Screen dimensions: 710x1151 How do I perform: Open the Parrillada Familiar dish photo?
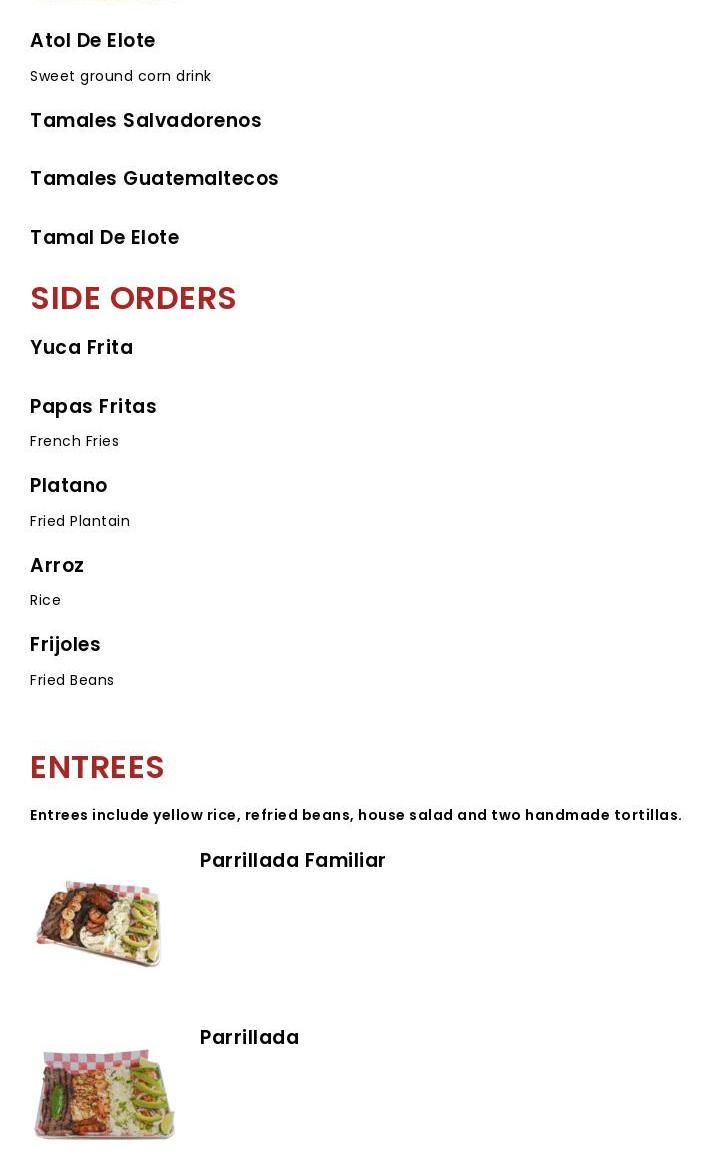click(x=98, y=923)
